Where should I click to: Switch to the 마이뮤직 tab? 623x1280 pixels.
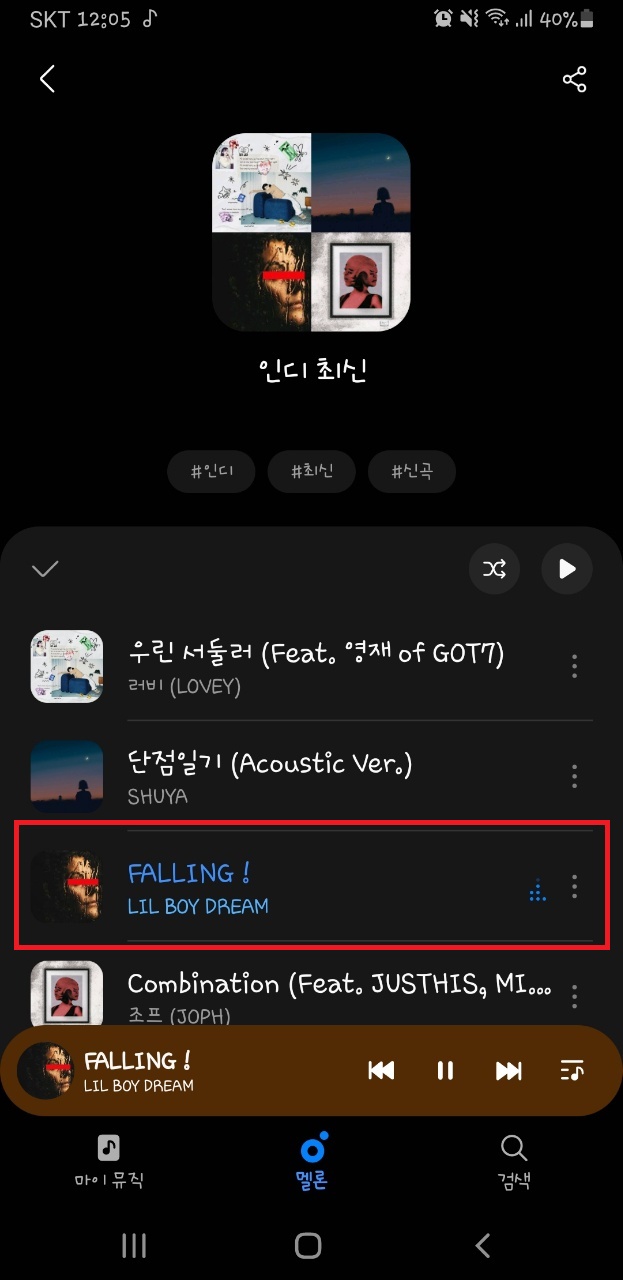(109, 1160)
